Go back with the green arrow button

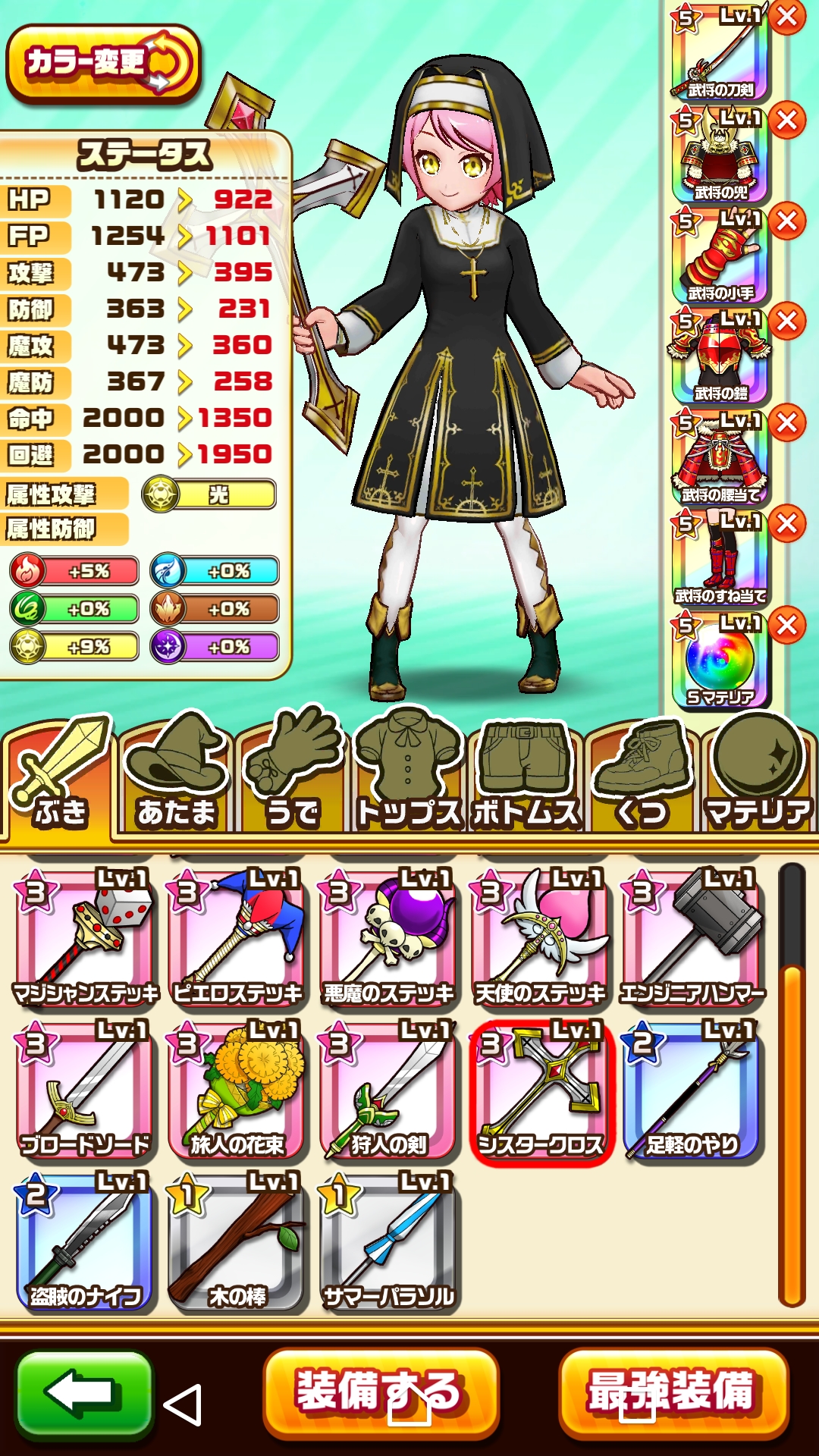click(85, 1394)
